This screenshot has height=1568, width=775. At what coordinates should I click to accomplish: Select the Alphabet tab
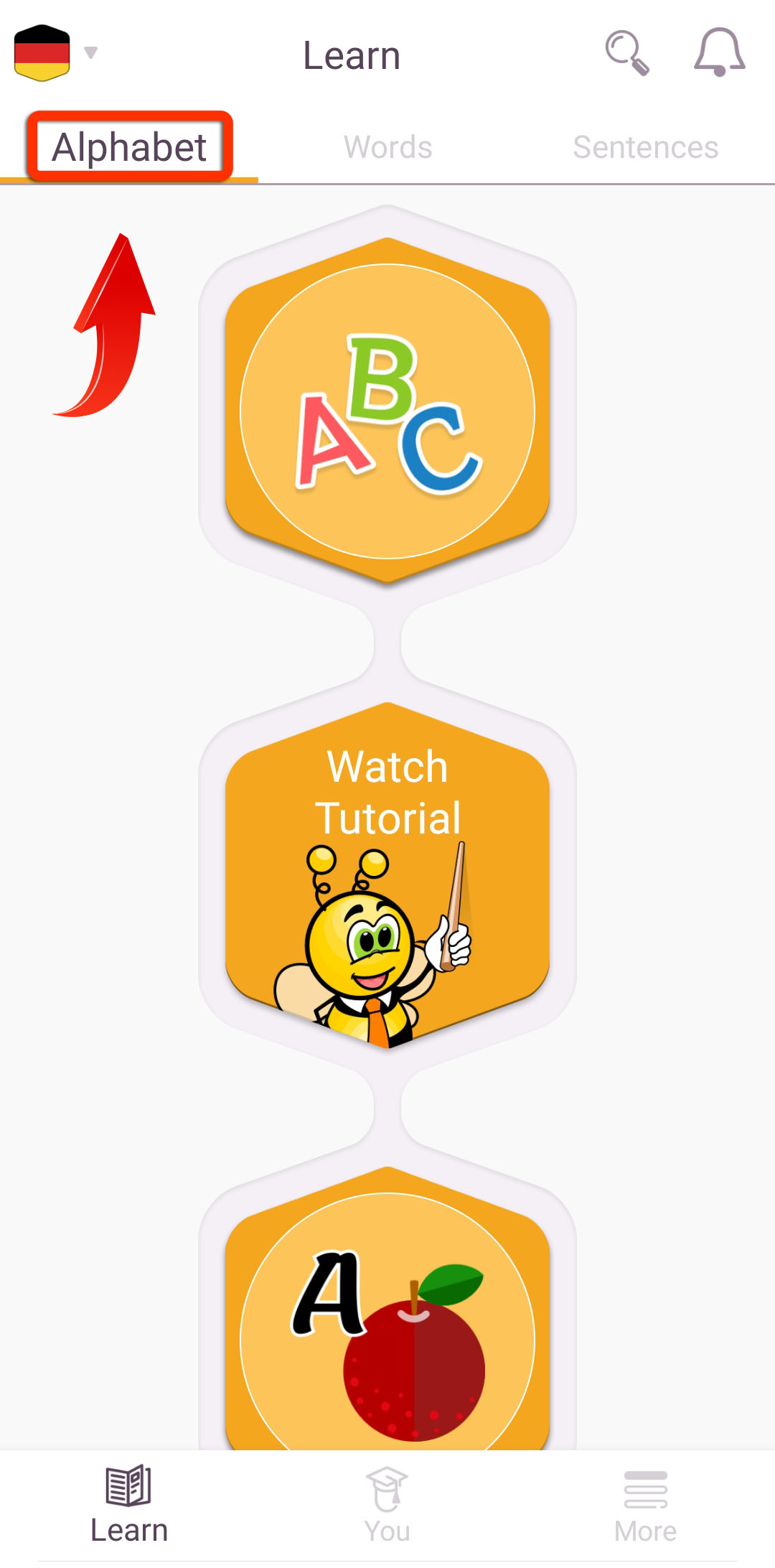(x=129, y=147)
